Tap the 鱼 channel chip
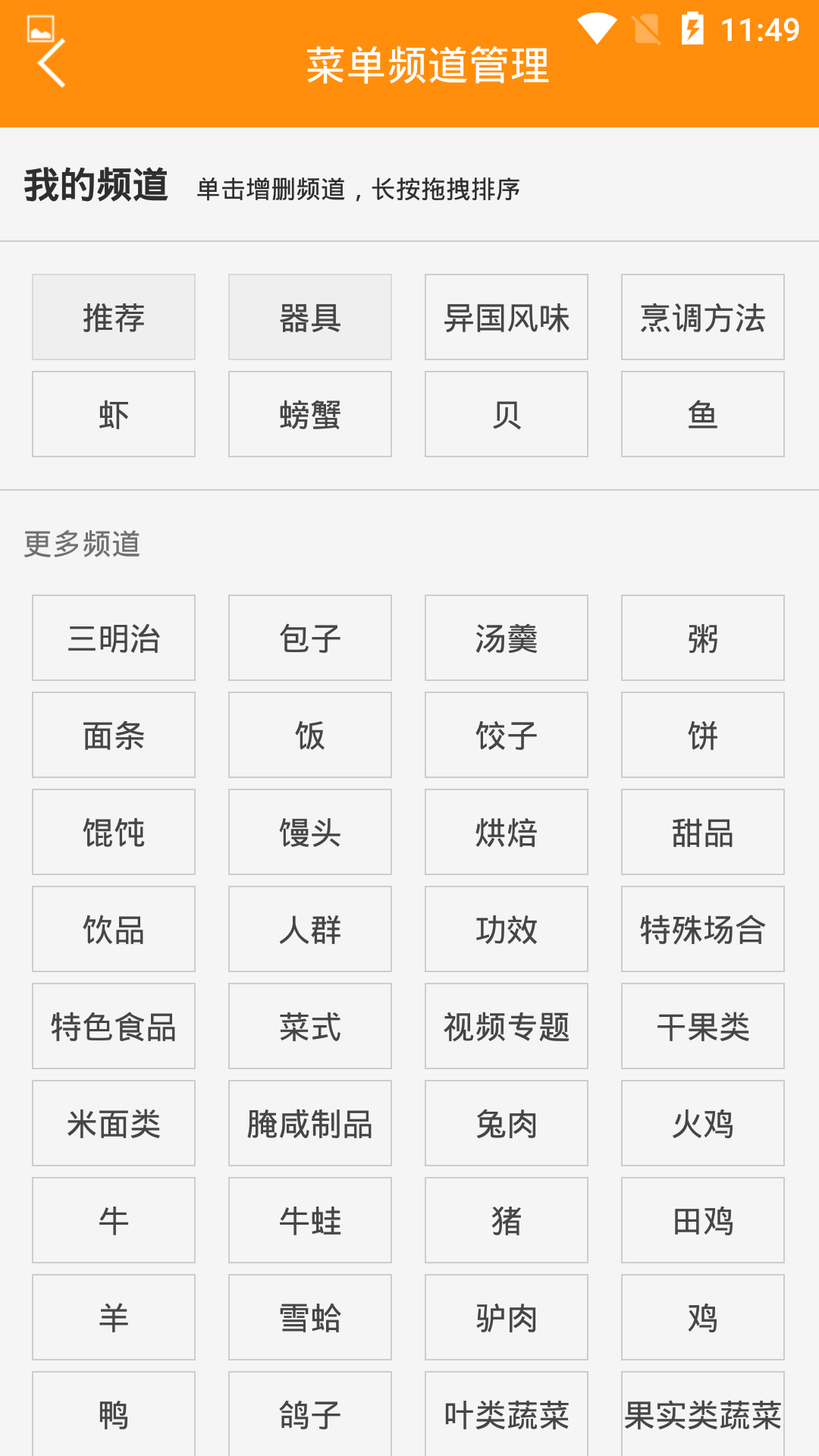Image resolution: width=819 pixels, height=1456 pixels. coord(702,414)
